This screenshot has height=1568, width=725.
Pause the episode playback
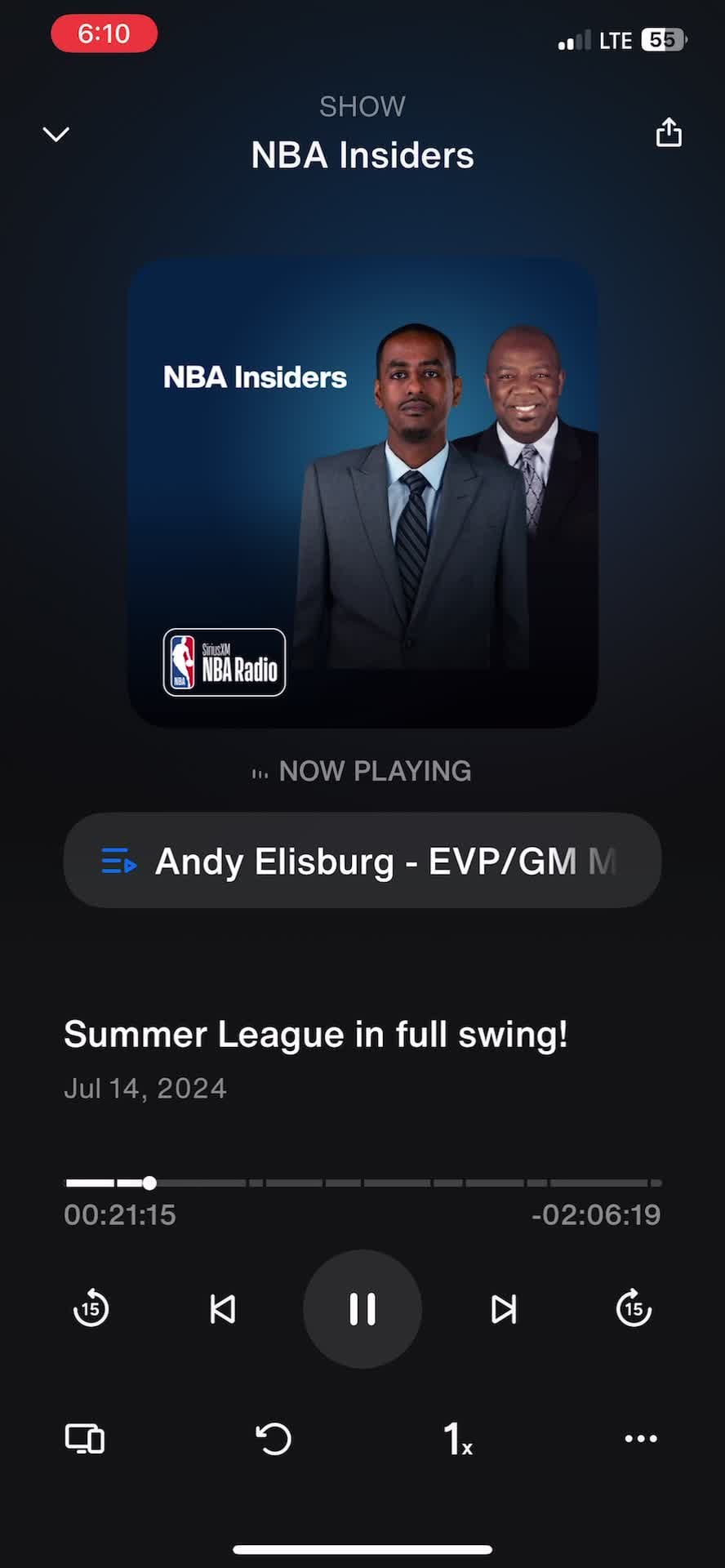pos(362,1308)
